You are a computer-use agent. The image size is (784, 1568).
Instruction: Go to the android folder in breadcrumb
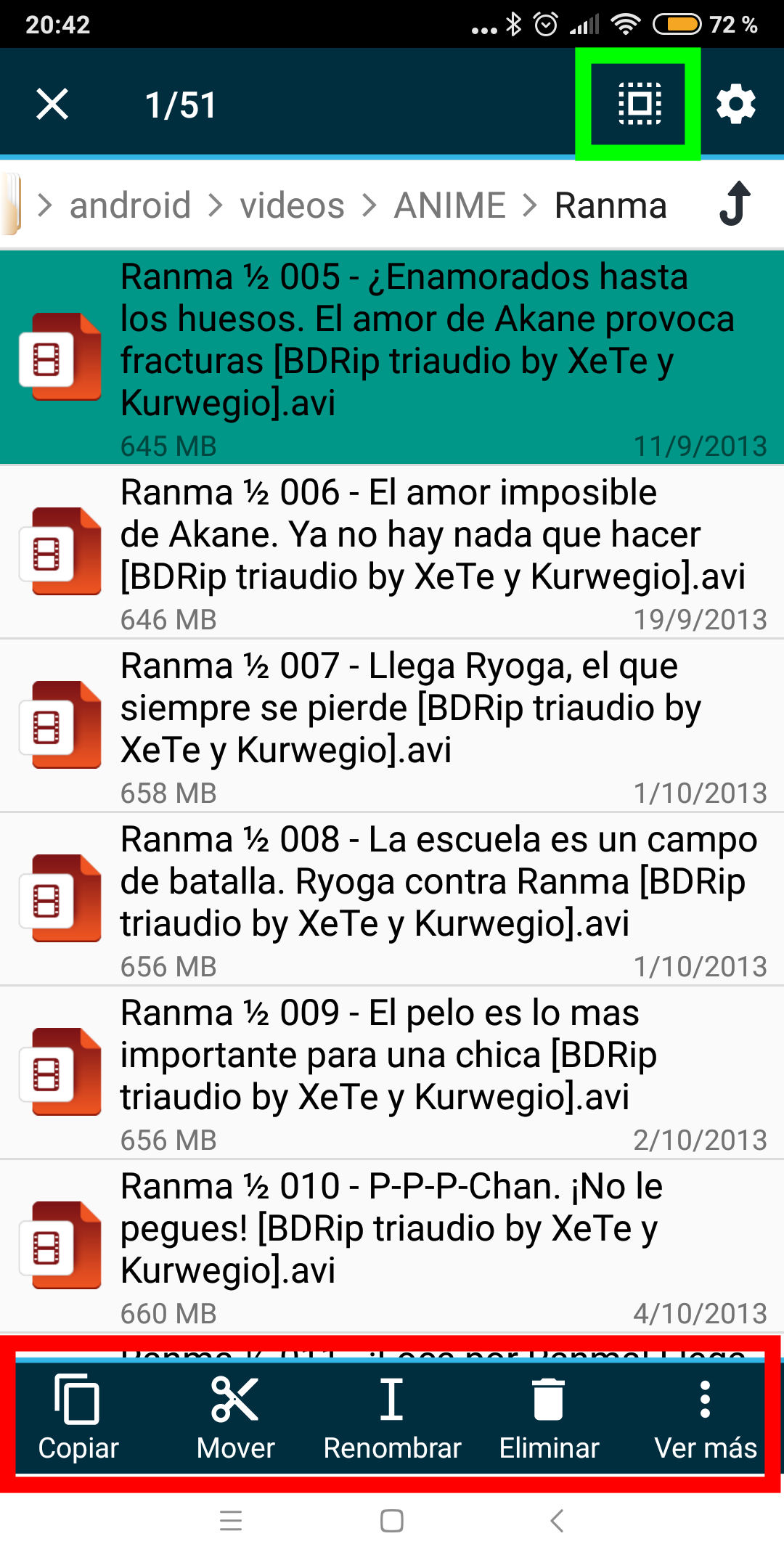[x=130, y=205]
